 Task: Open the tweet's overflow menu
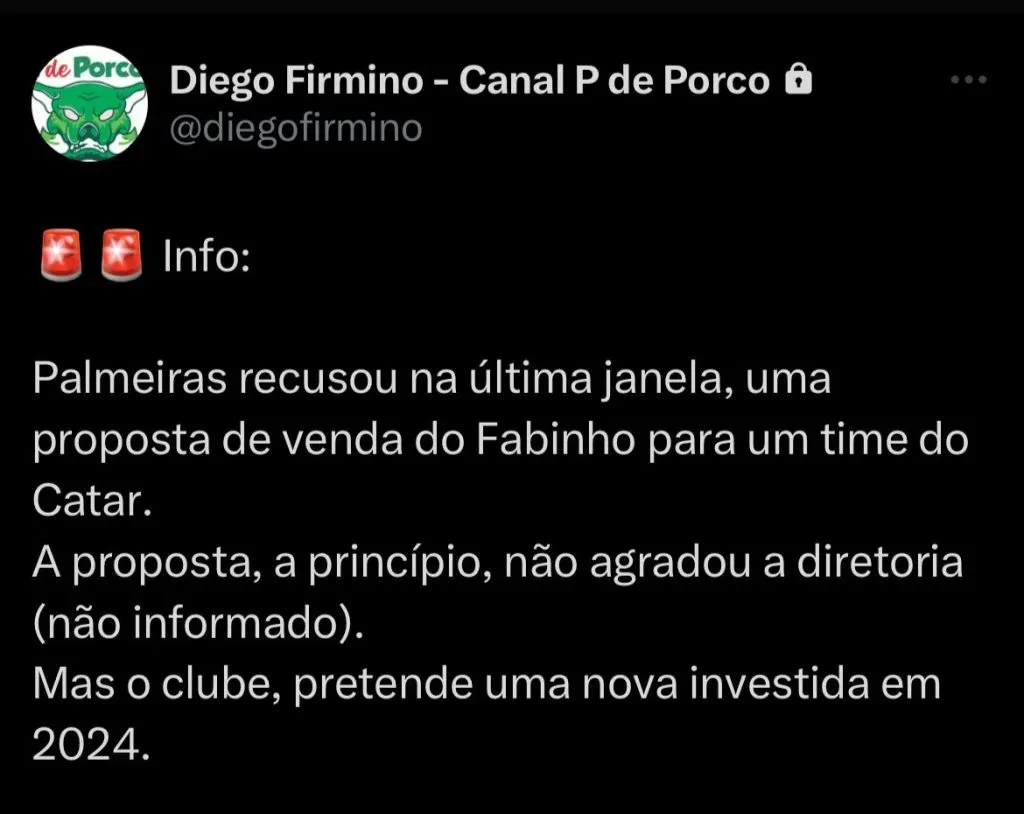[x=967, y=81]
